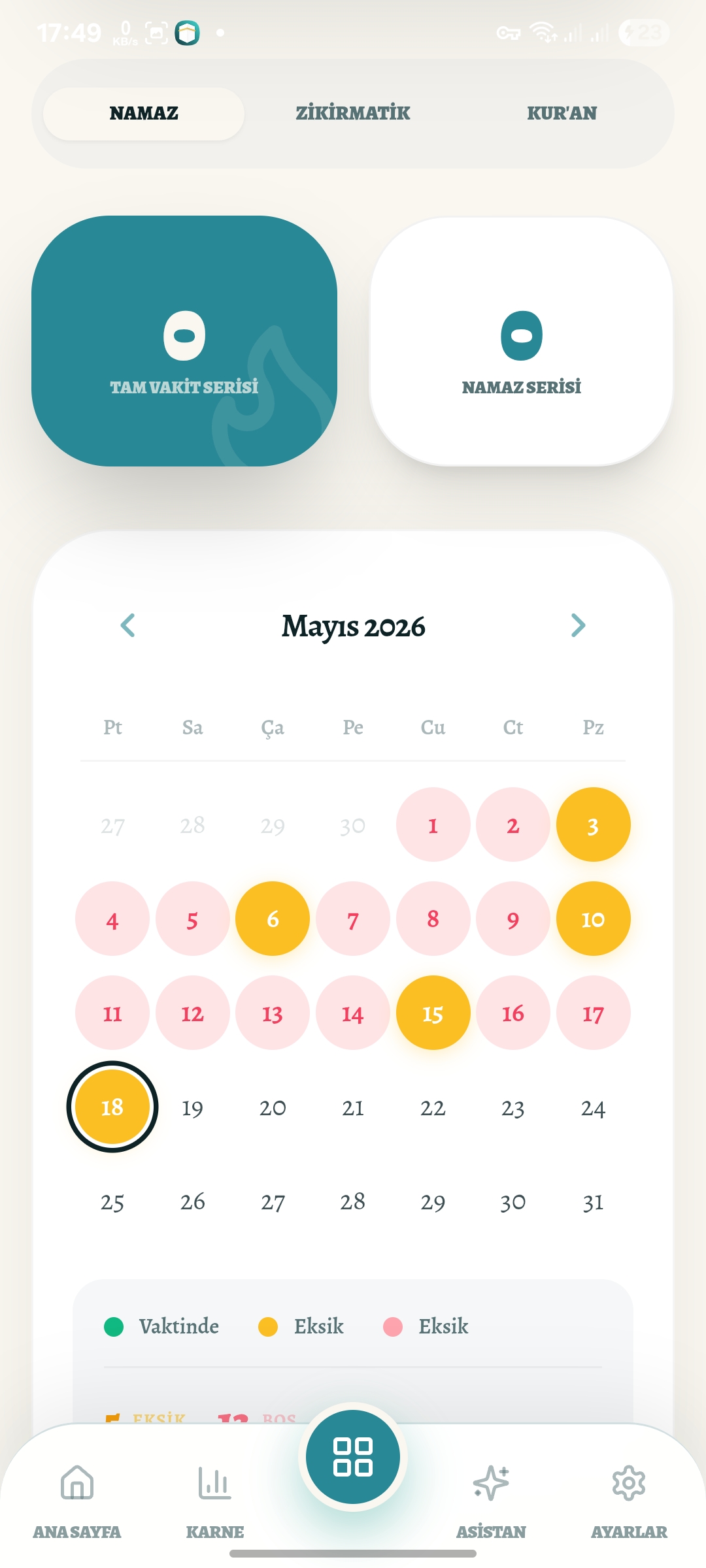The height and width of the screenshot is (1568, 706).
Task: Open the Namaz Serisi card
Action: (521, 341)
